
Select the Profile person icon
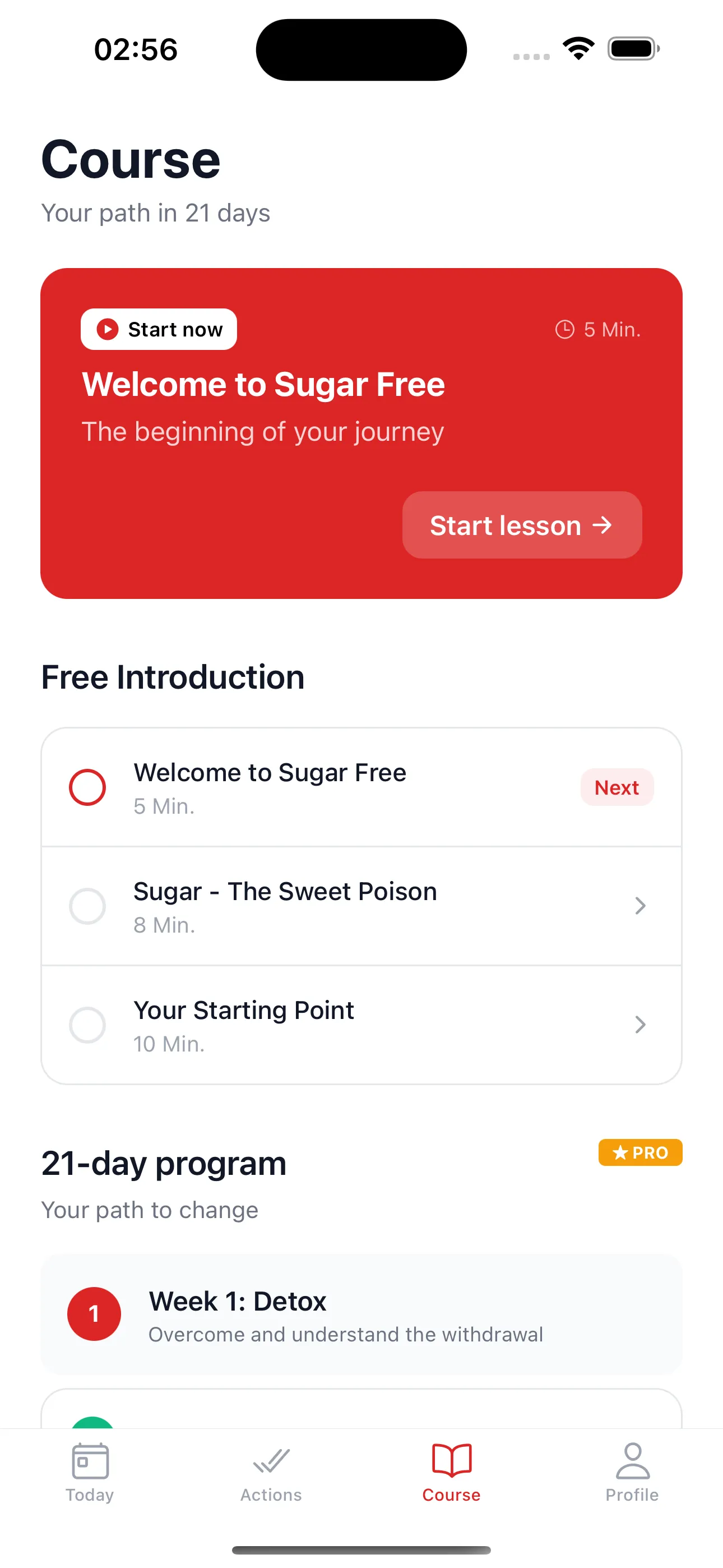pos(632,1460)
